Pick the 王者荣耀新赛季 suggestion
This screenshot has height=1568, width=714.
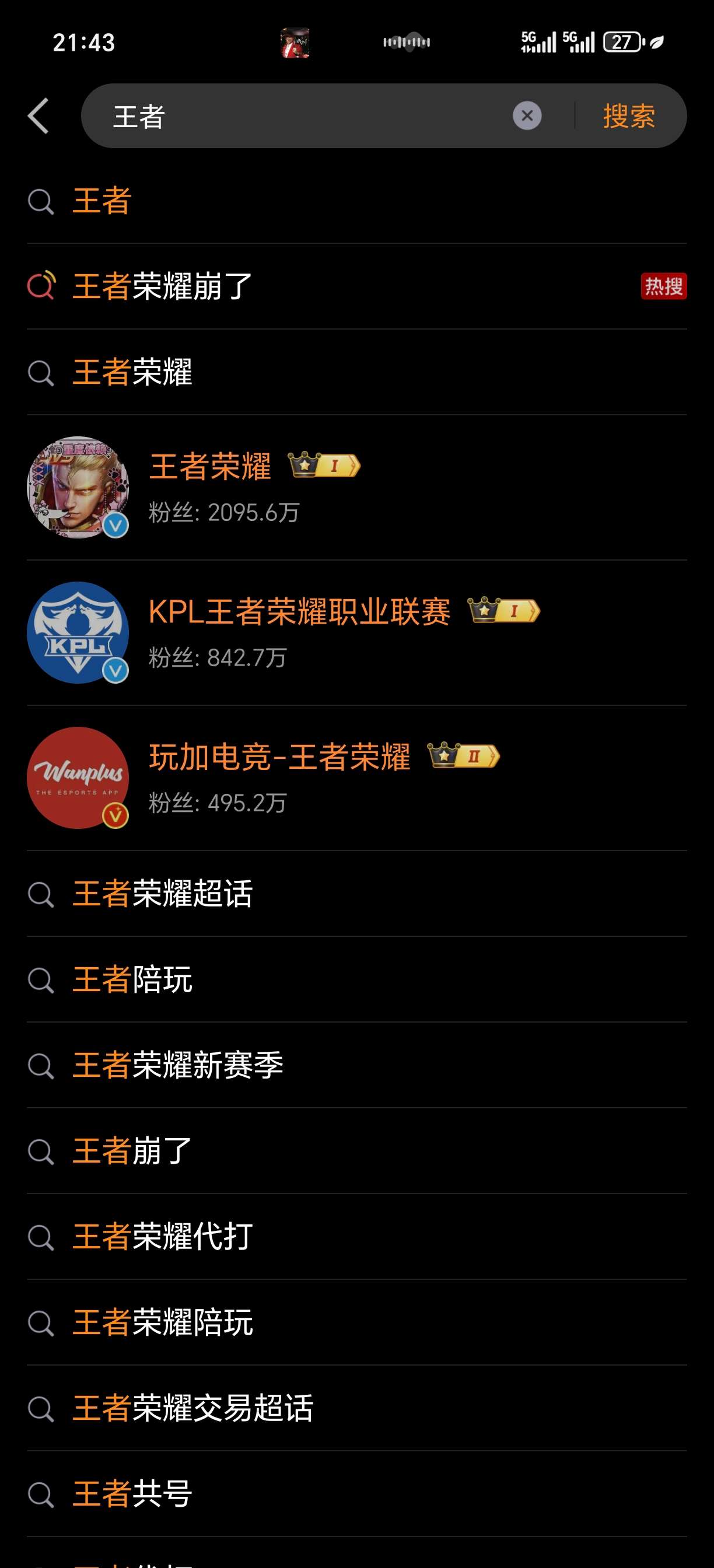(x=178, y=1065)
